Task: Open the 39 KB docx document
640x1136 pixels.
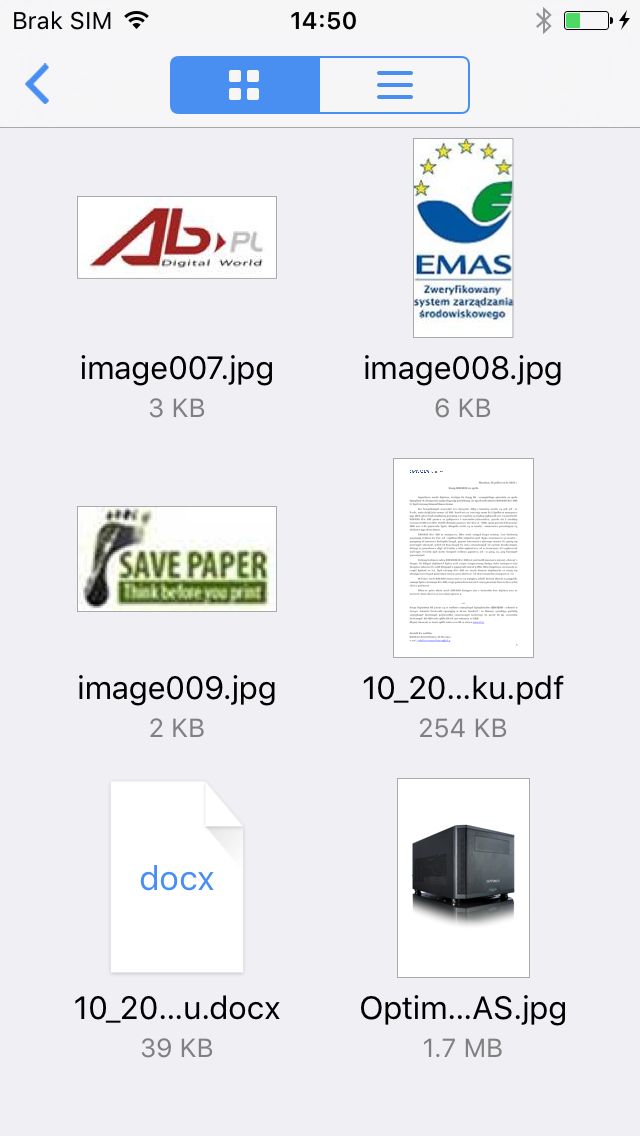Action: (x=177, y=877)
